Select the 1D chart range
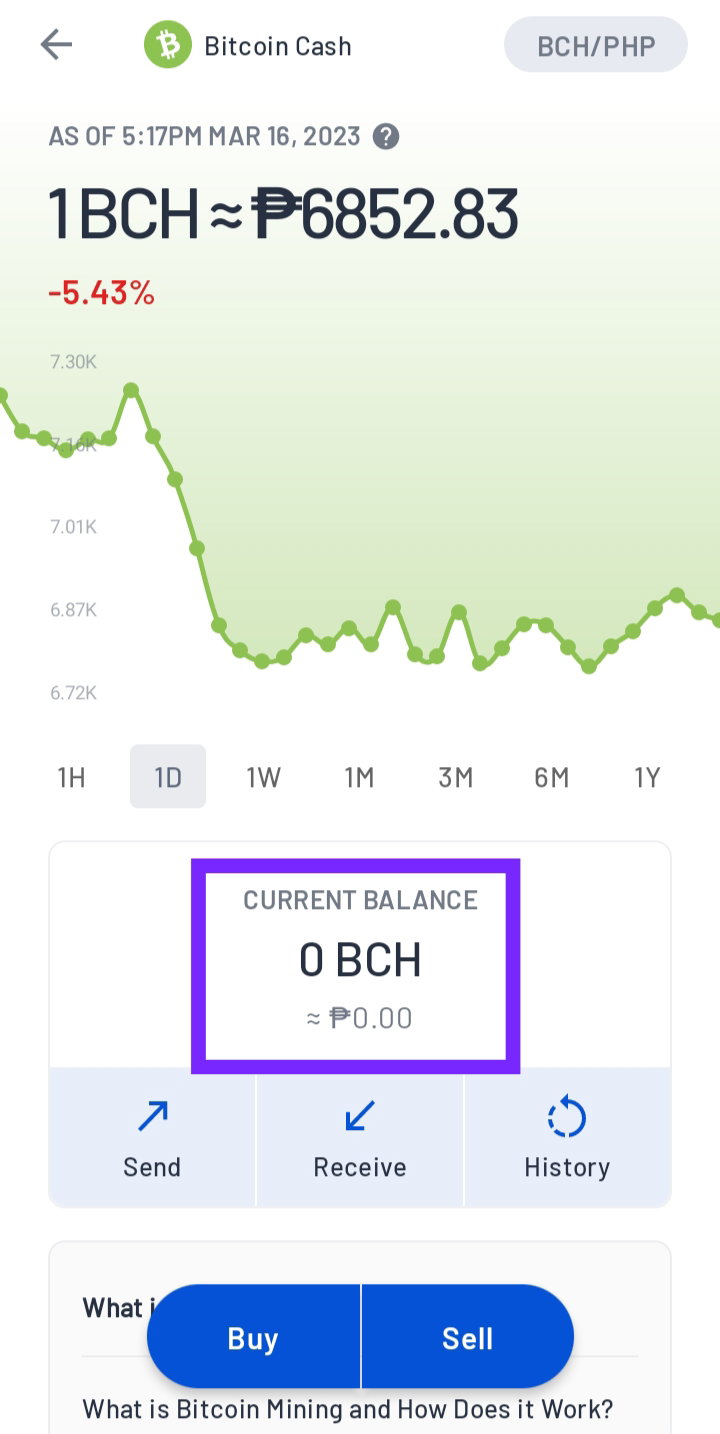The height and width of the screenshot is (1434, 720). (x=168, y=777)
